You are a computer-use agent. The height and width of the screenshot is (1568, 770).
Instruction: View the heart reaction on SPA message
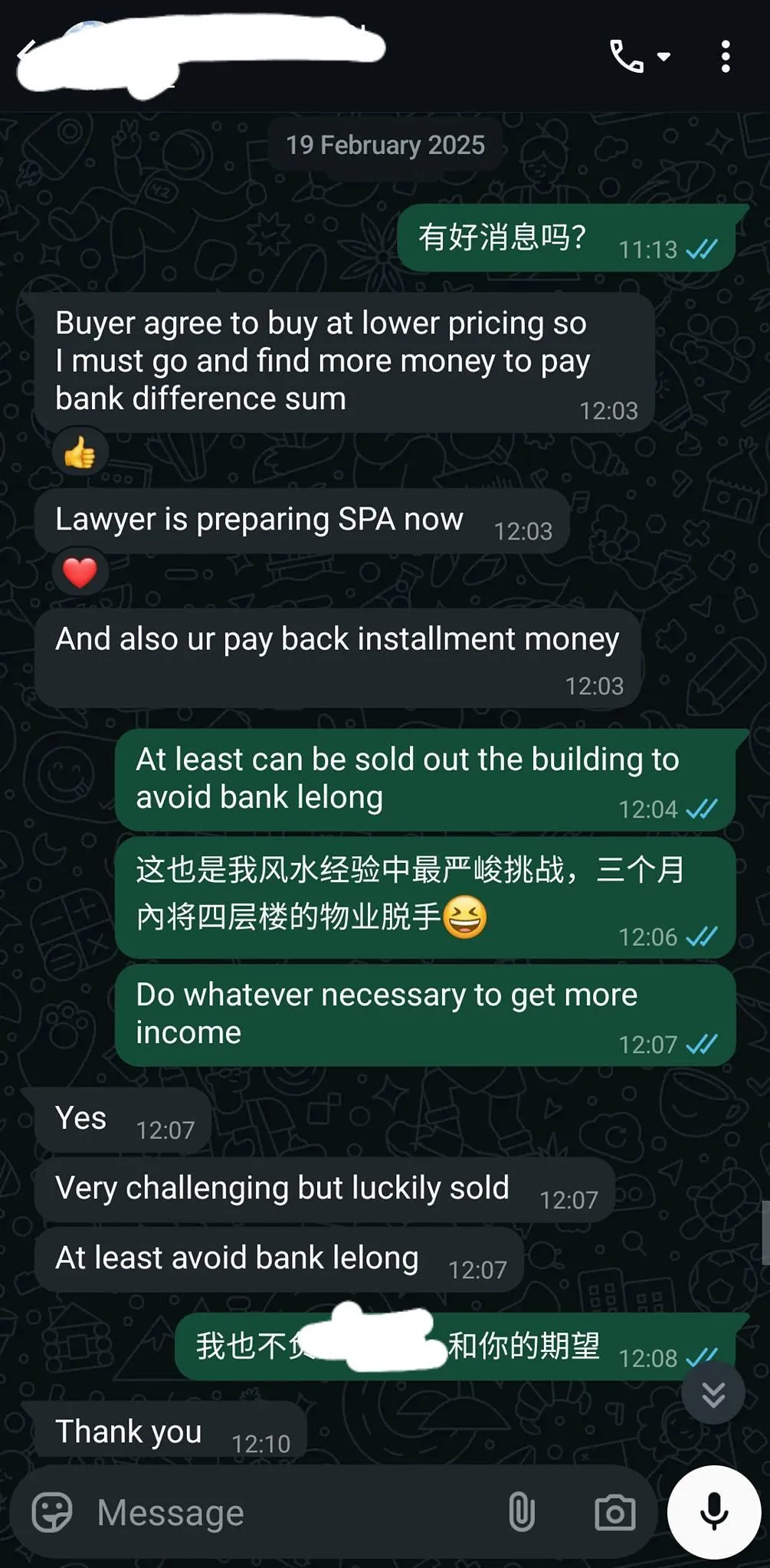tap(80, 572)
